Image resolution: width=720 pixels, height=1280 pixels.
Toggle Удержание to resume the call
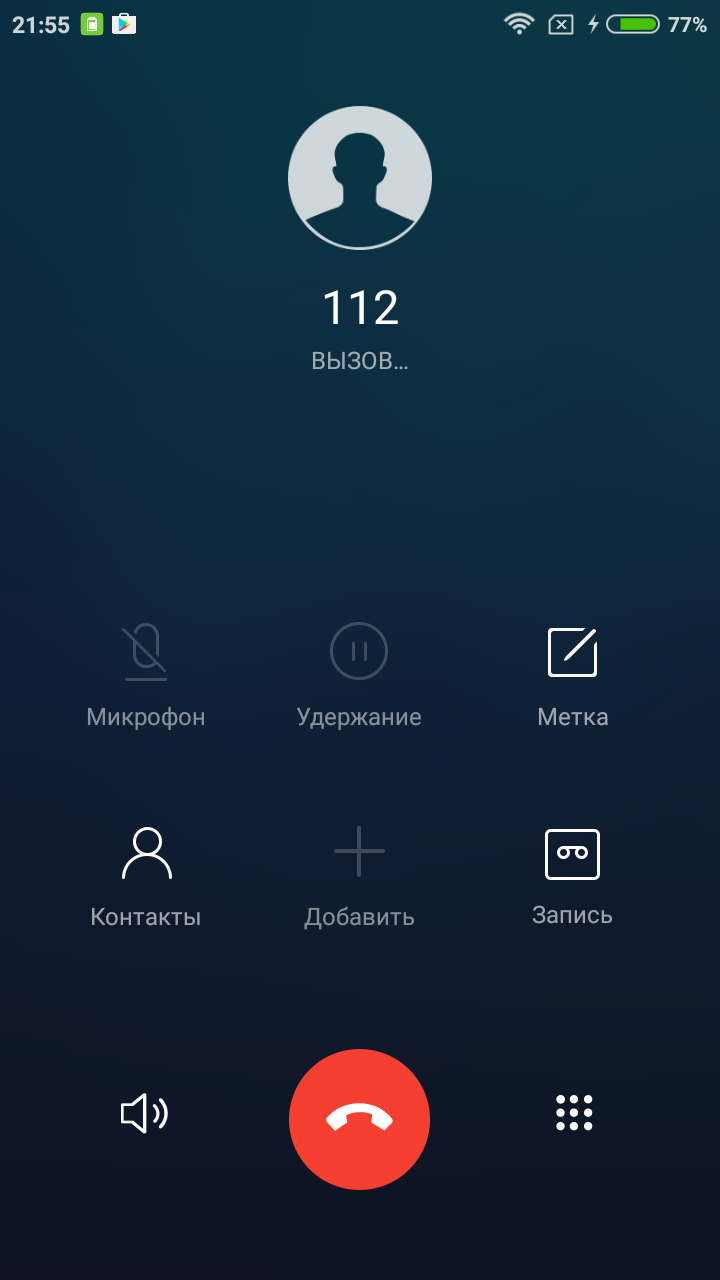[359, 650]
